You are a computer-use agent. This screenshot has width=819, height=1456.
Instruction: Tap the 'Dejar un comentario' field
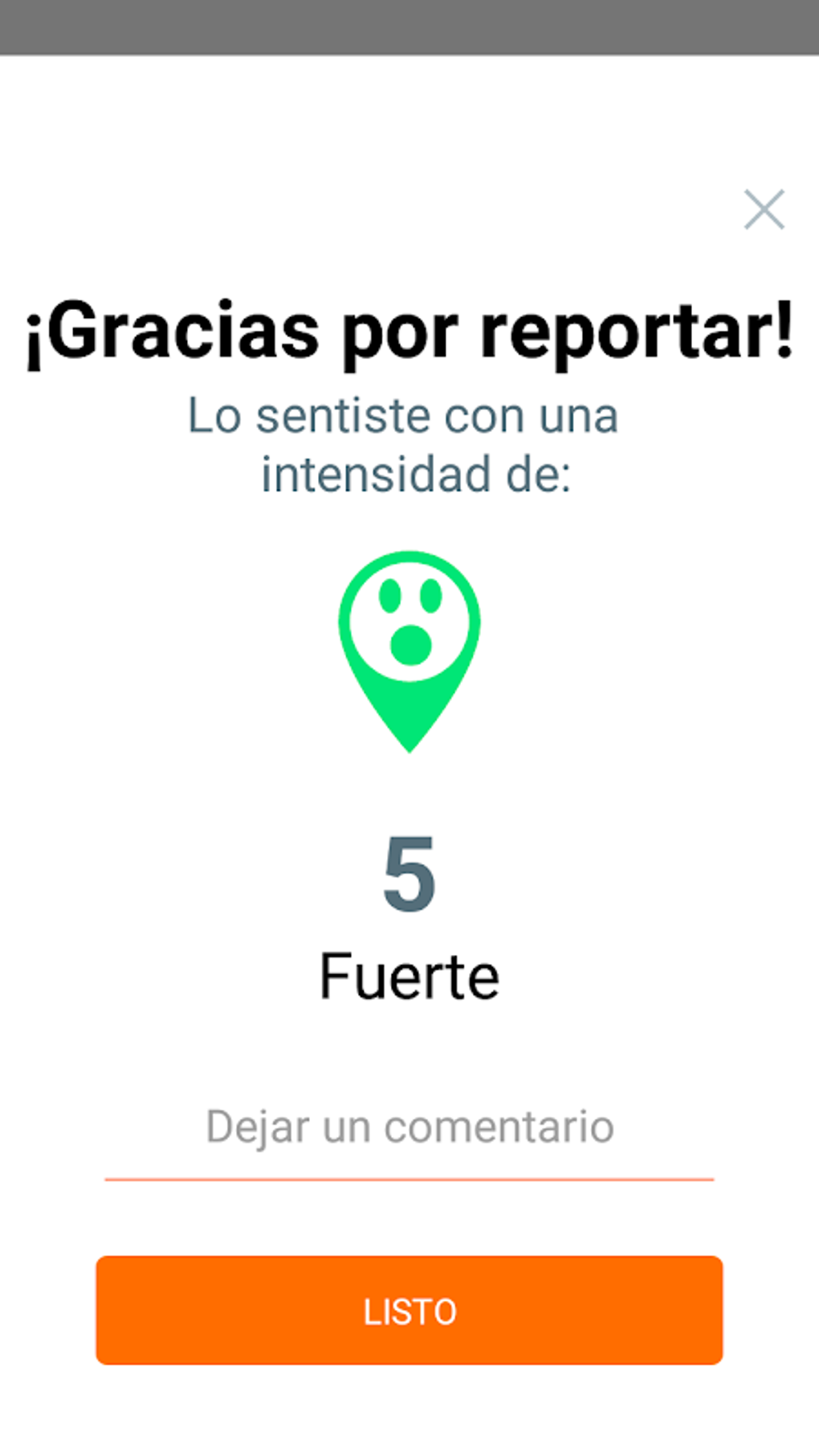[409, 1128]
